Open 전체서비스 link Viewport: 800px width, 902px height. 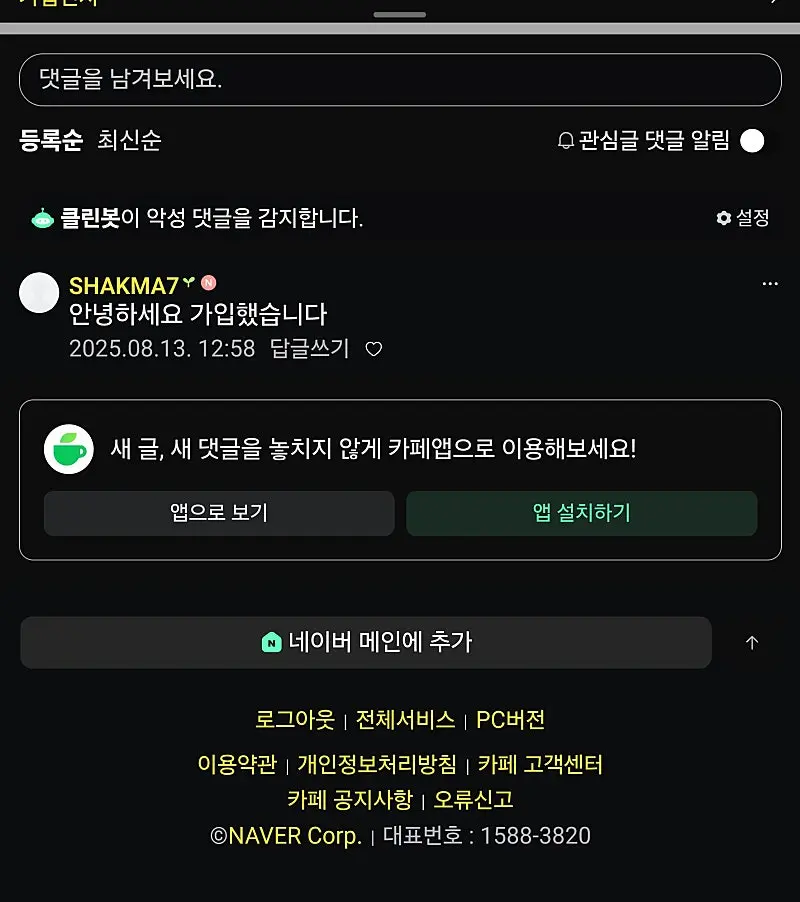click(x=405, y=720)
